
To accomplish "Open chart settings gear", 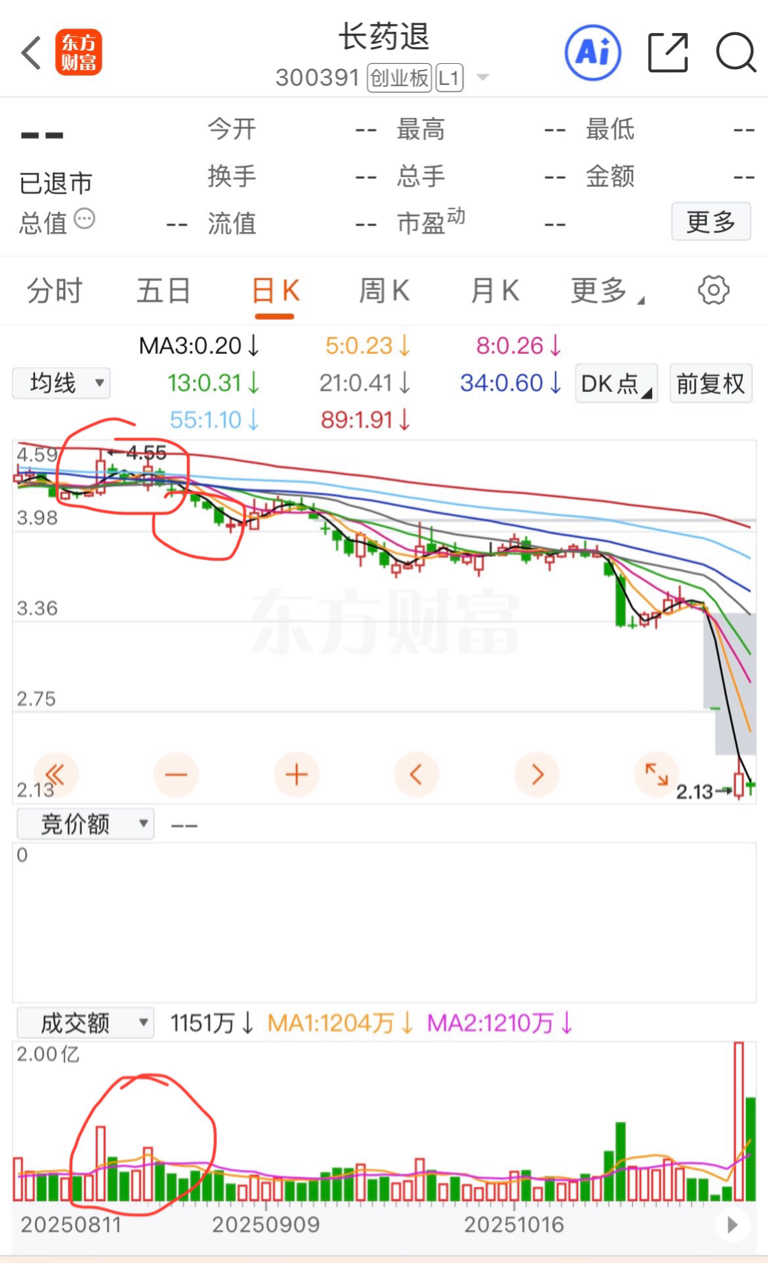I will [713, 291].
